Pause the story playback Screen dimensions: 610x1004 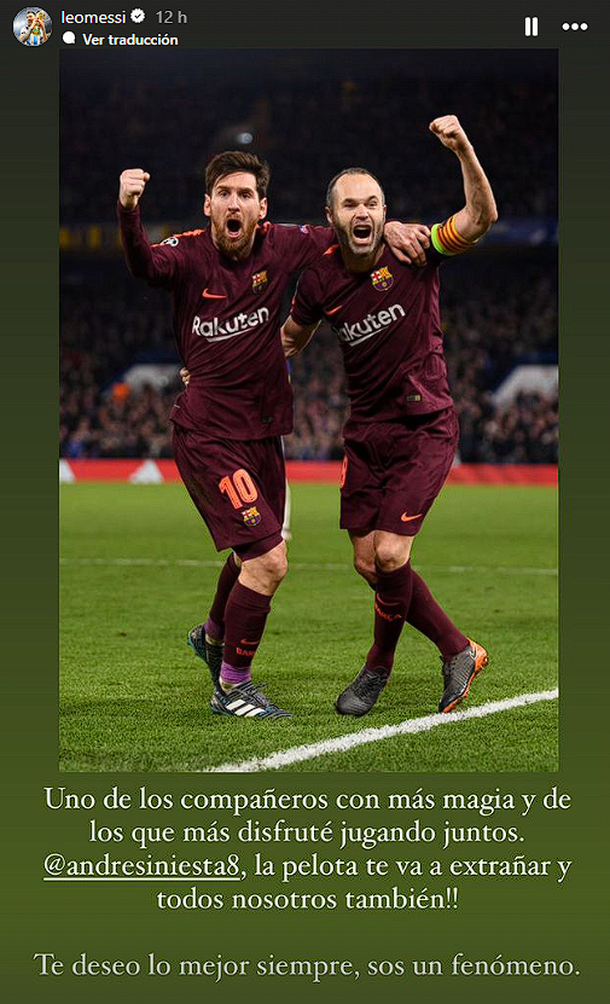tap(531, 27)
